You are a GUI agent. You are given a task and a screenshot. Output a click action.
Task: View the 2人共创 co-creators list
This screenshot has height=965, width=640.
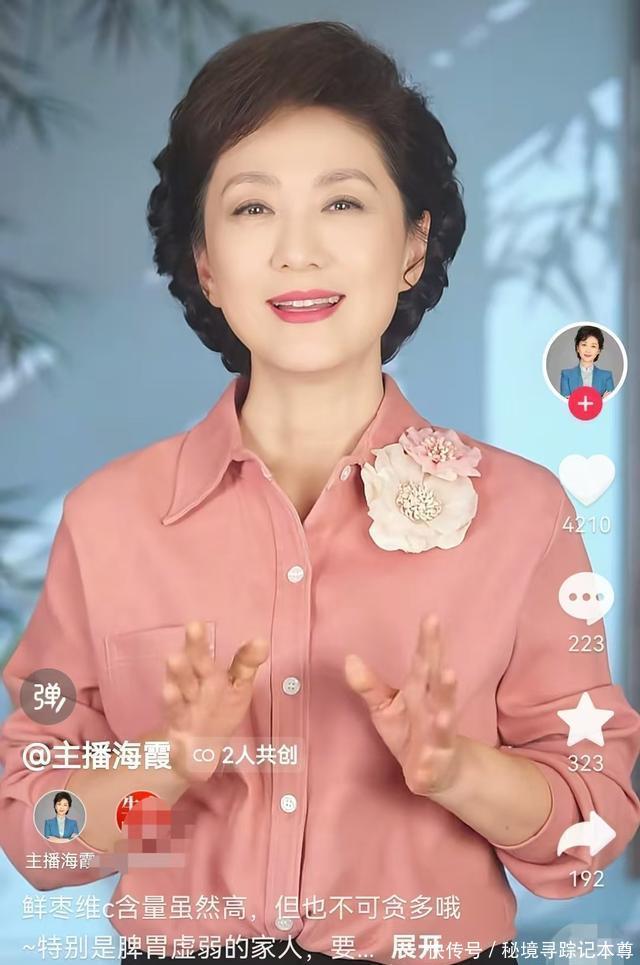(246, 756)
